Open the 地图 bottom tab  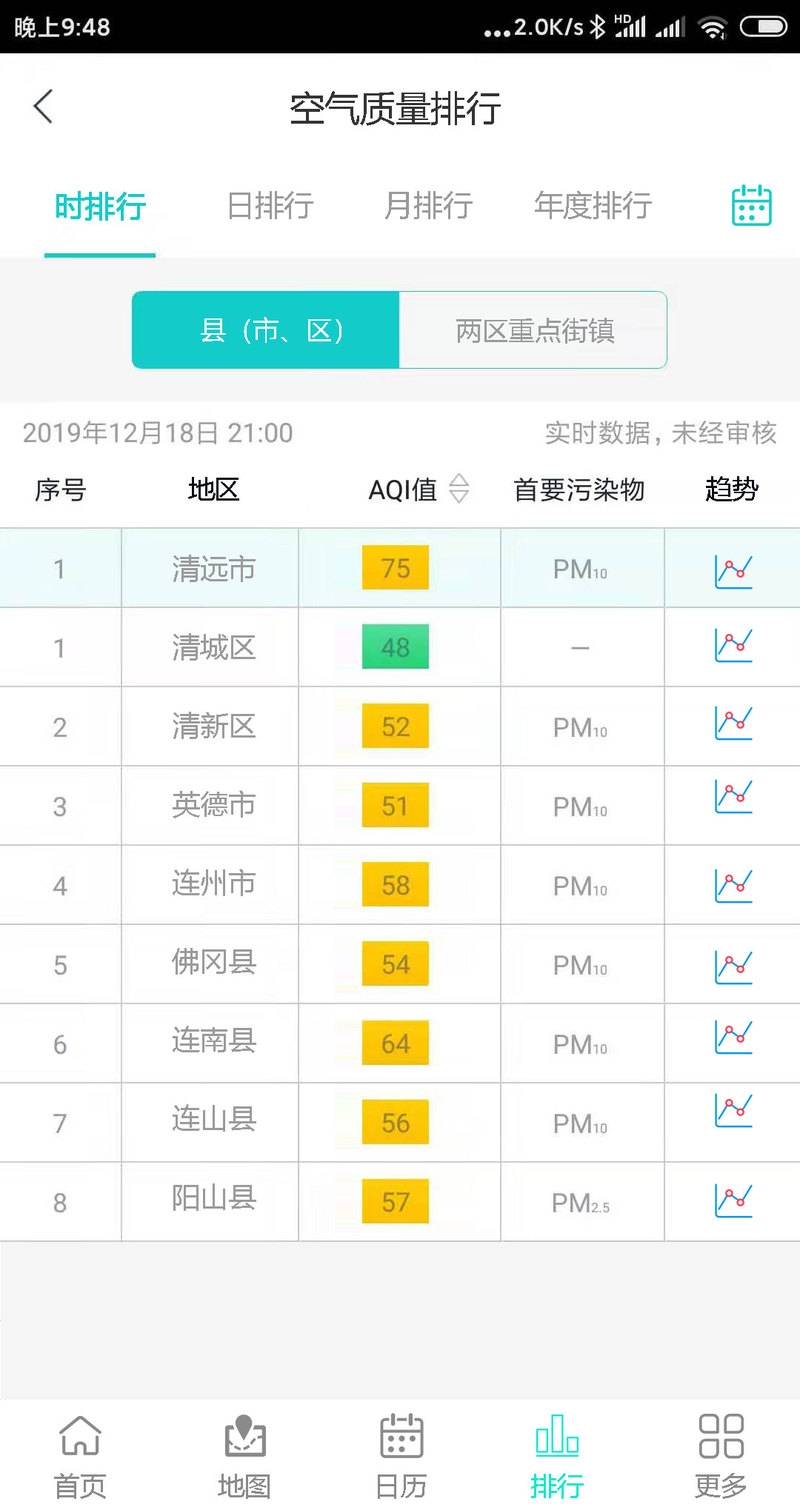[x=244, y=1455]
